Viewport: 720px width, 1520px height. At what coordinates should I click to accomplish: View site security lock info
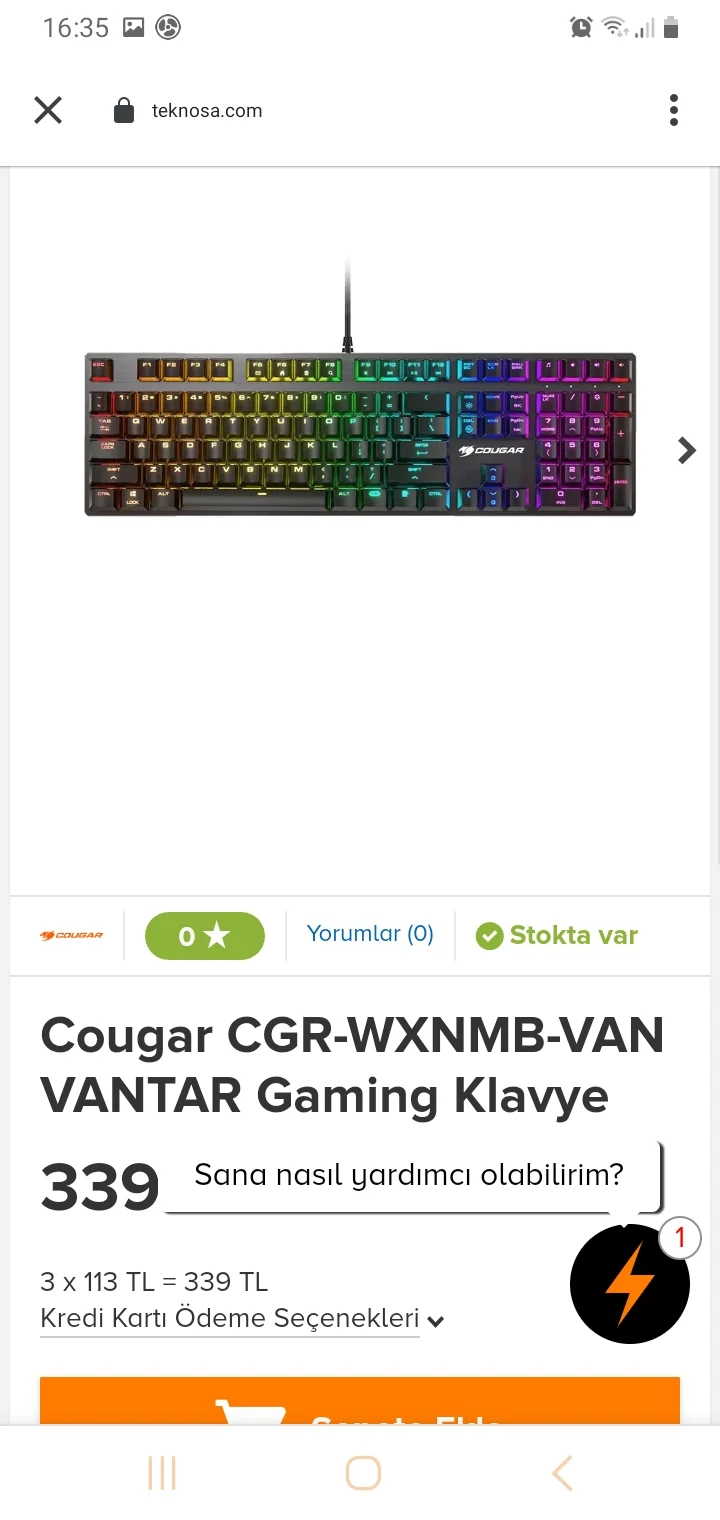pos(124,111)
